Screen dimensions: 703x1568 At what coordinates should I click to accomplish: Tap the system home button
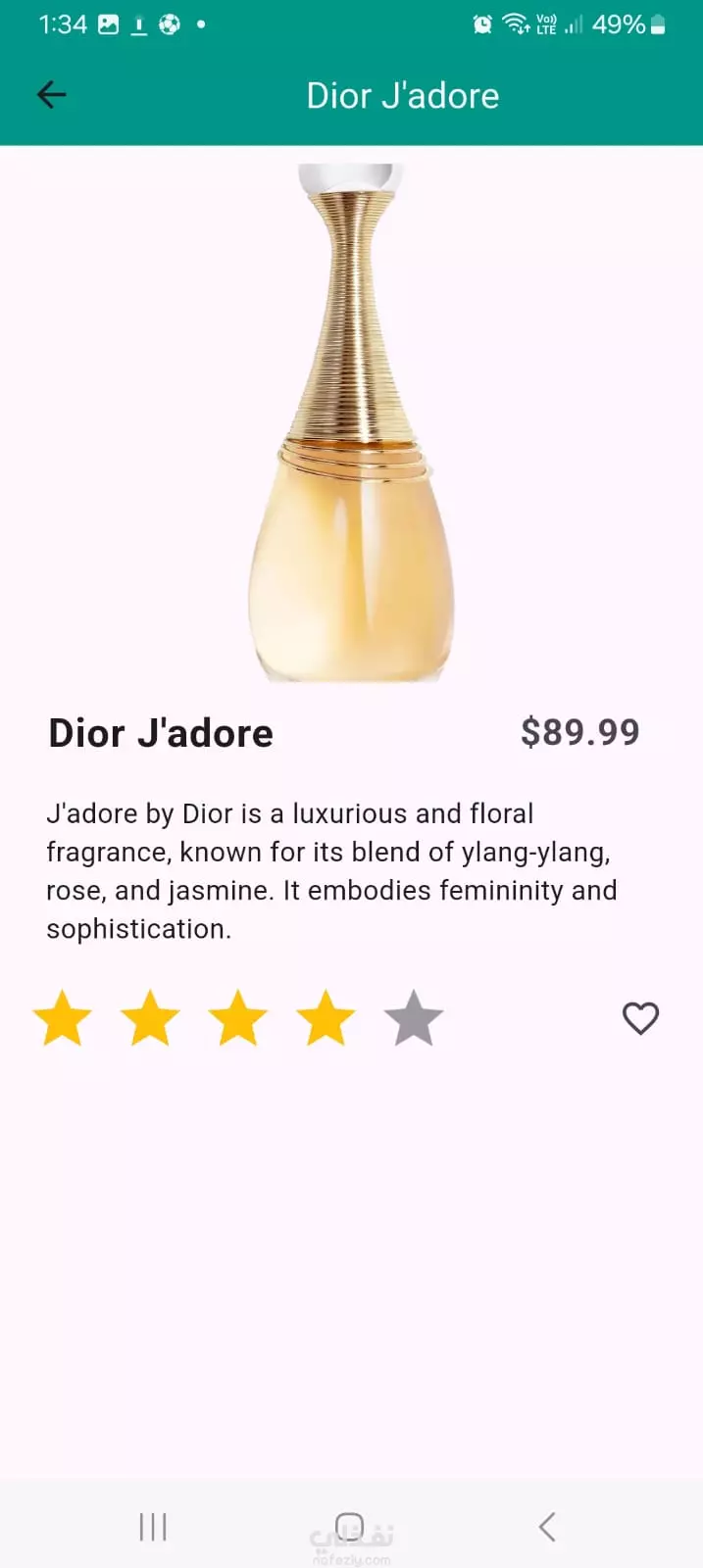tap(350, 1526)
